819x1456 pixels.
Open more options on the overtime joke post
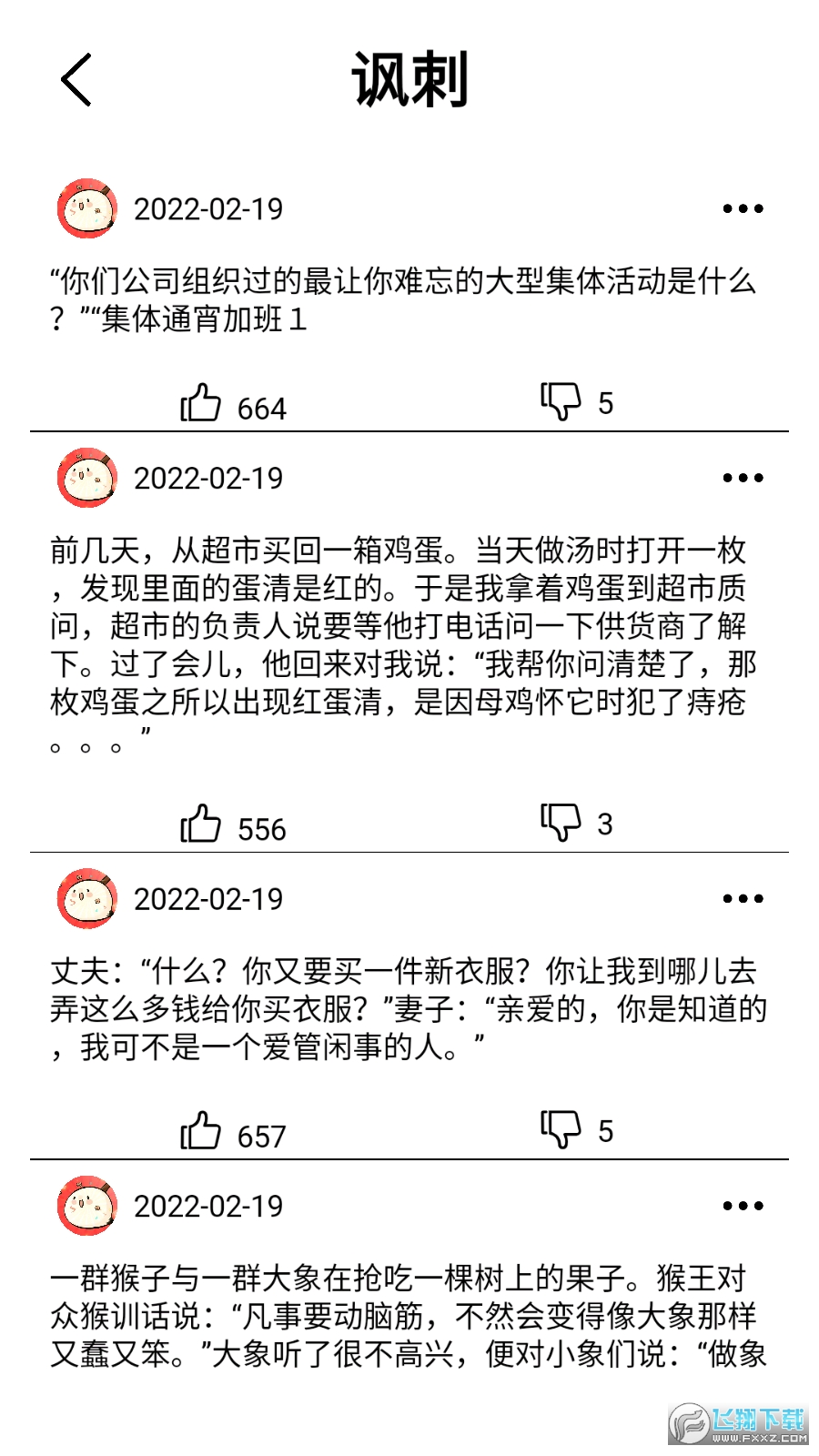coord(743,208)
